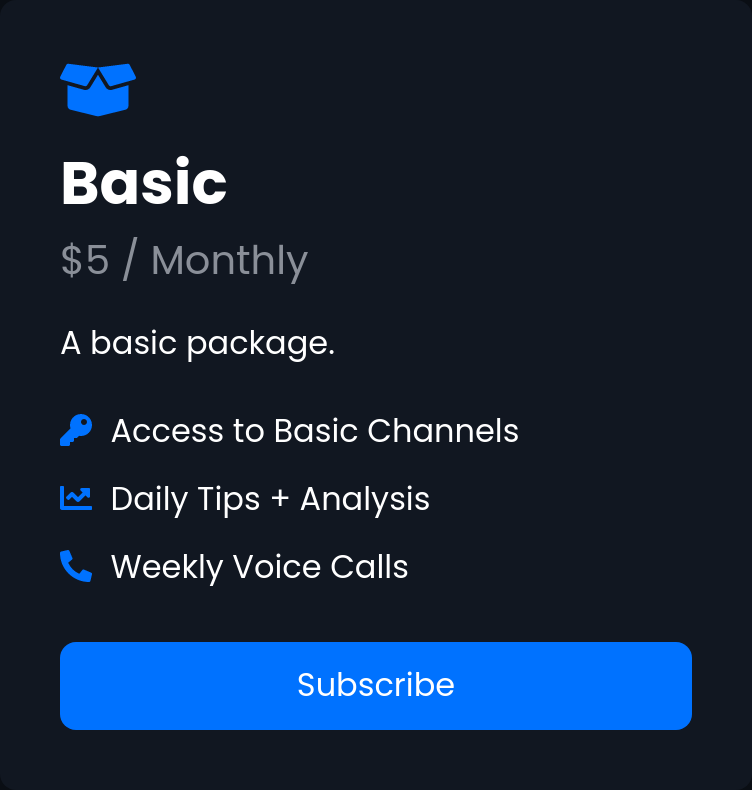Screen dimensions: 752x790
Task: Click the phone icon beside Weekly Voice Calls
Action: coord(76,566)
